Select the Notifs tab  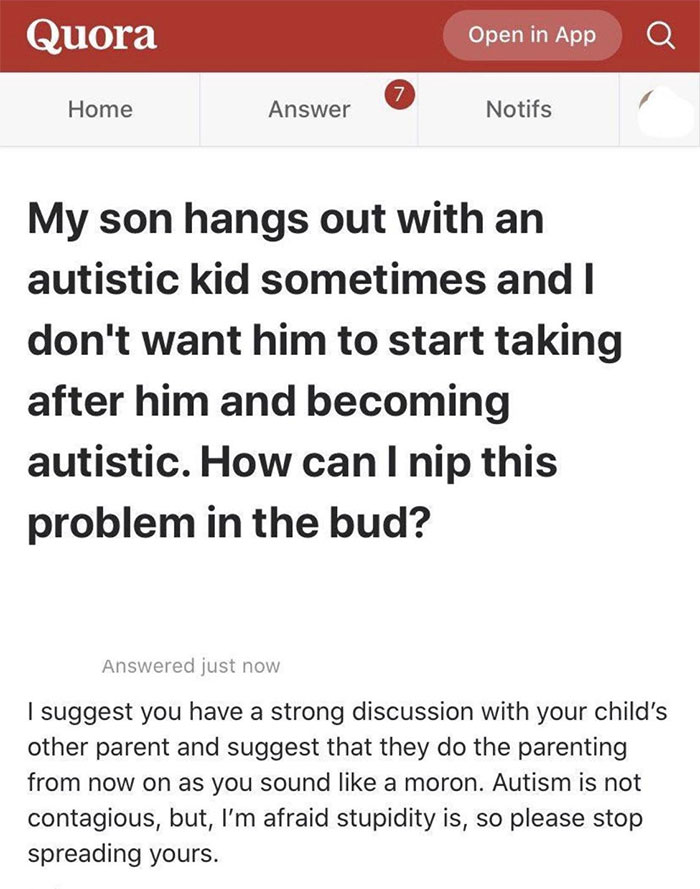point(518,109)
